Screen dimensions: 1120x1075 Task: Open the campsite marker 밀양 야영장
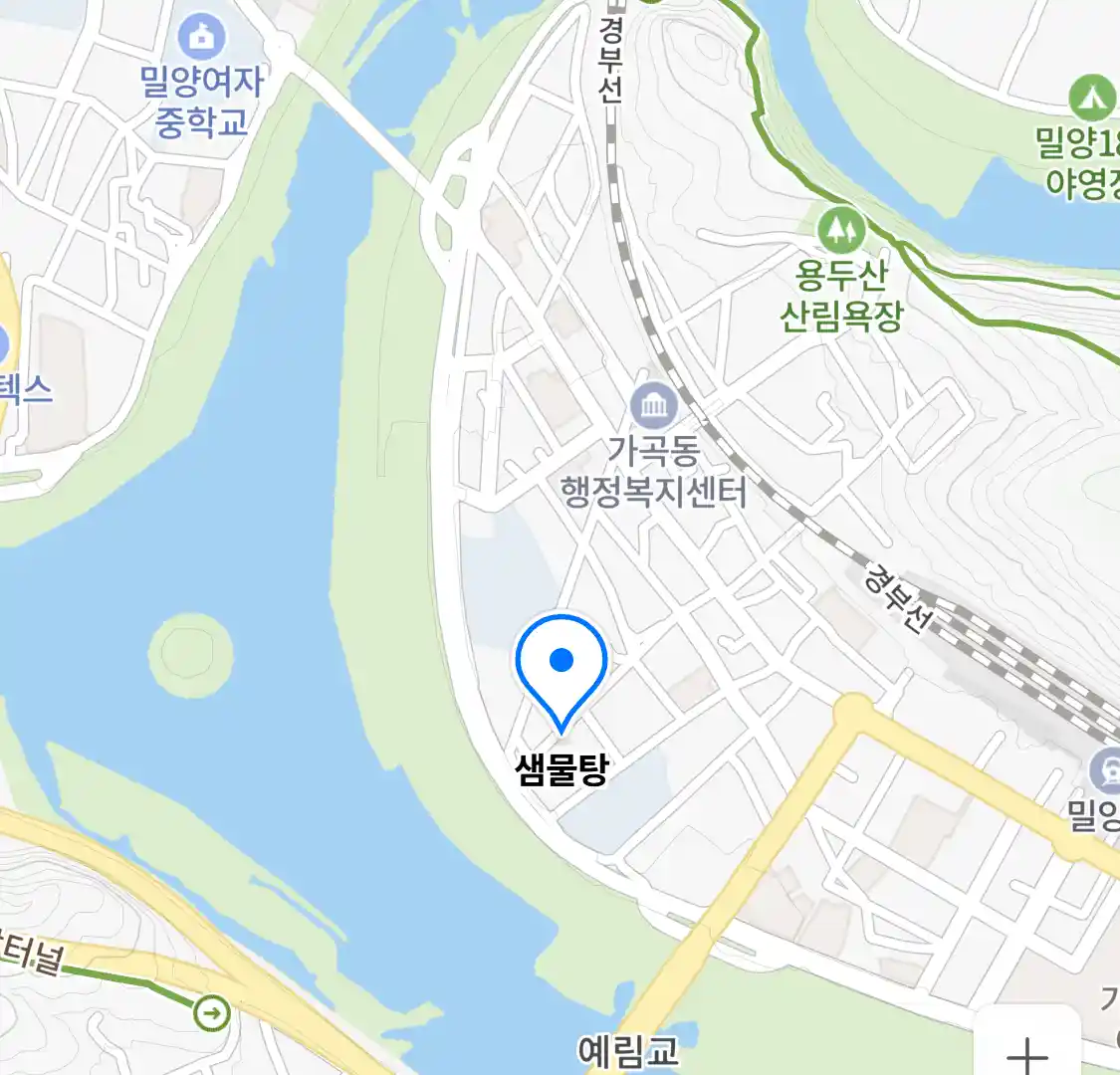point(1092,99)
